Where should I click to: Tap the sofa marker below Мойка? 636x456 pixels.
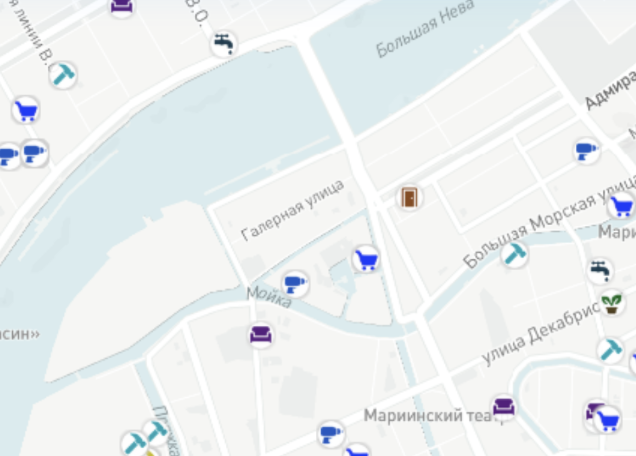(261, 335)
